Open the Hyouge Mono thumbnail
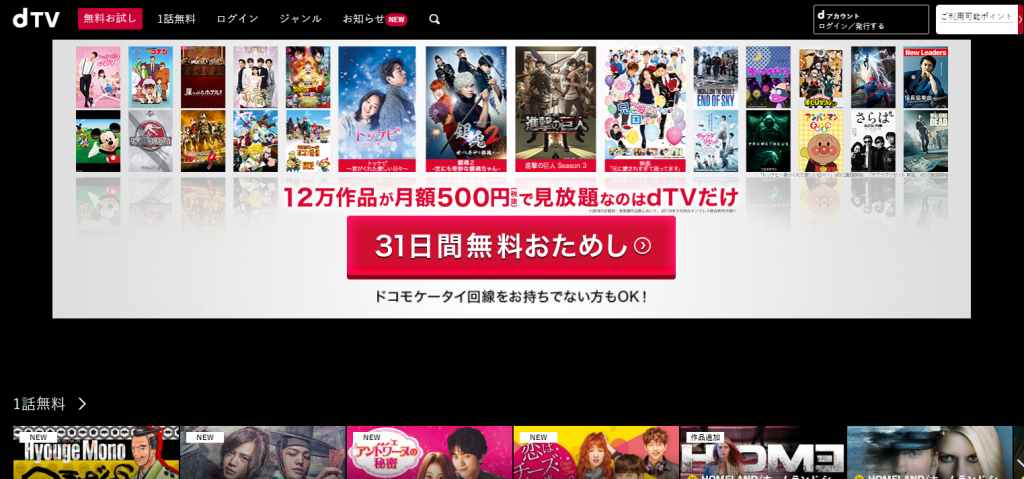The image size is (1024, 479). [96, 453]
